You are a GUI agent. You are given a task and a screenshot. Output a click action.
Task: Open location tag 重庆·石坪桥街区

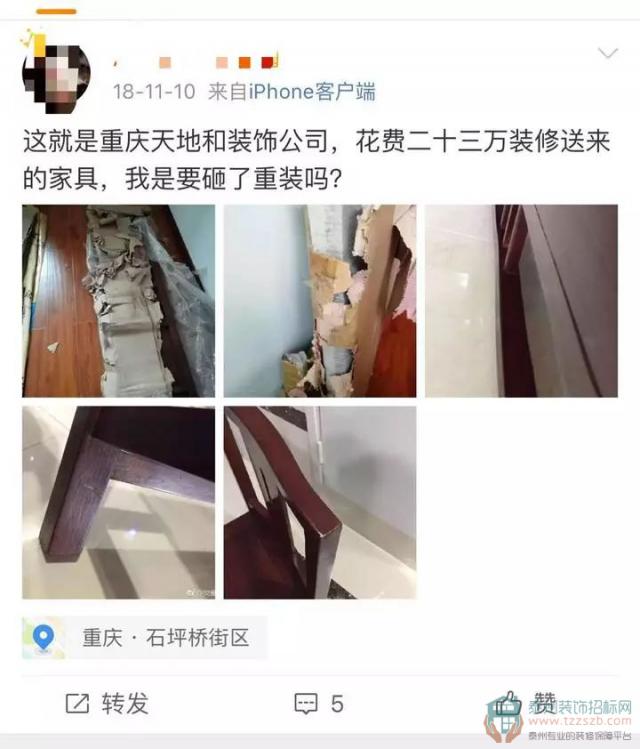[x=145, y=637]
